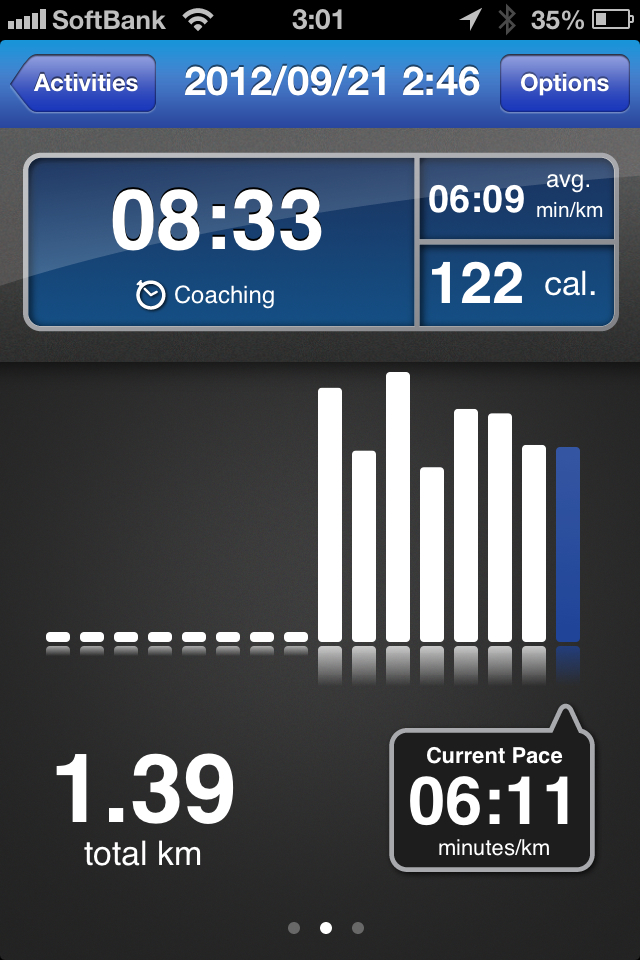Open the Options menu
This screenshot has height=960, width=640.
click(564, 83)
